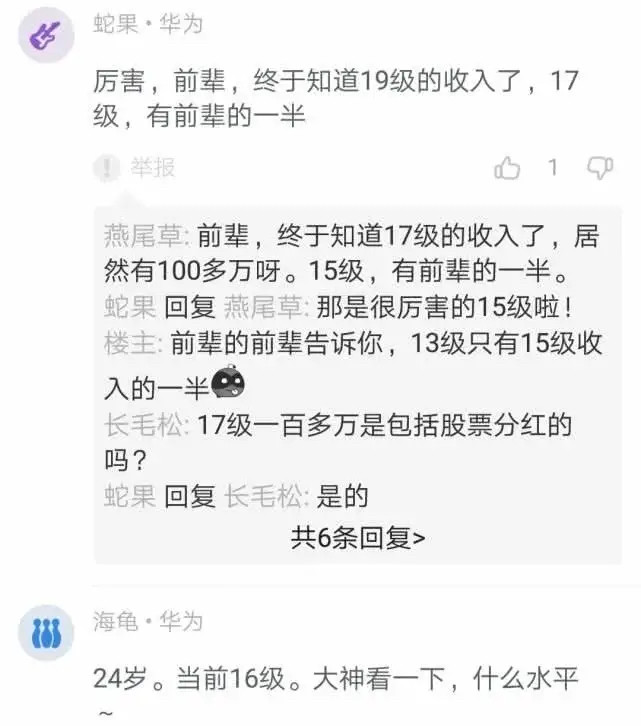Report 蛇果's comment via 举报
The width and height of the screenshot is (641, 726).
(136, 168)
